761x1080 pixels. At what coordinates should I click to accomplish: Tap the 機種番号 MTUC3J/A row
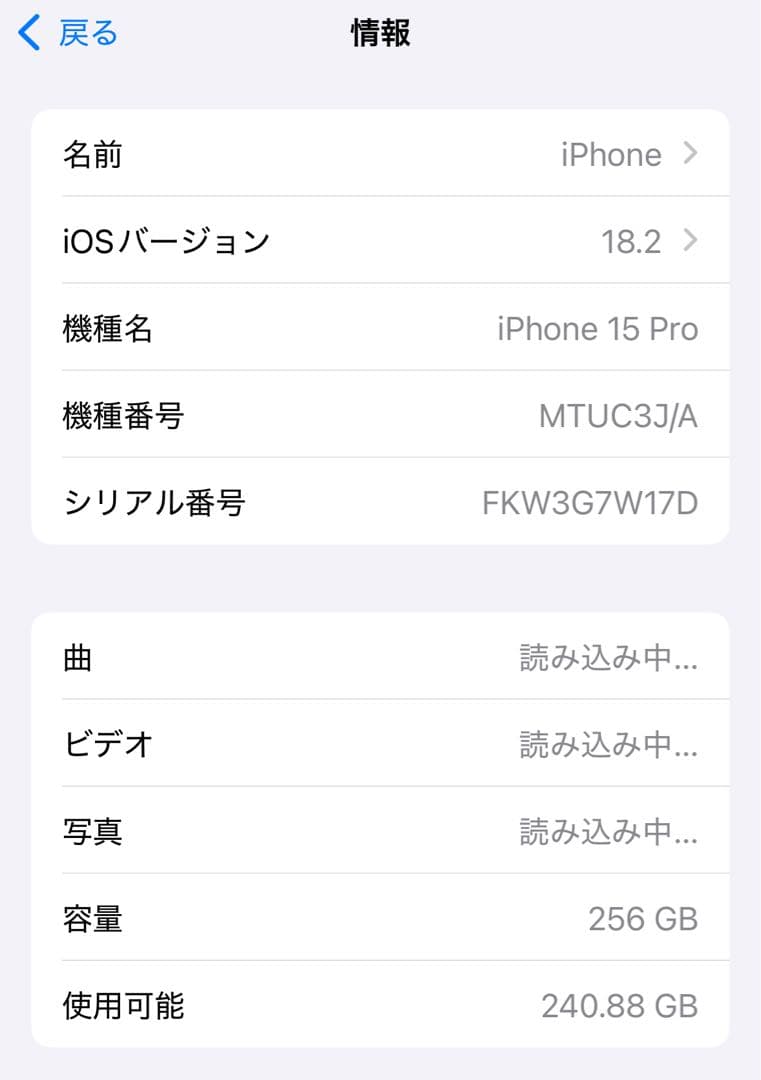click(x=380, y=416)
